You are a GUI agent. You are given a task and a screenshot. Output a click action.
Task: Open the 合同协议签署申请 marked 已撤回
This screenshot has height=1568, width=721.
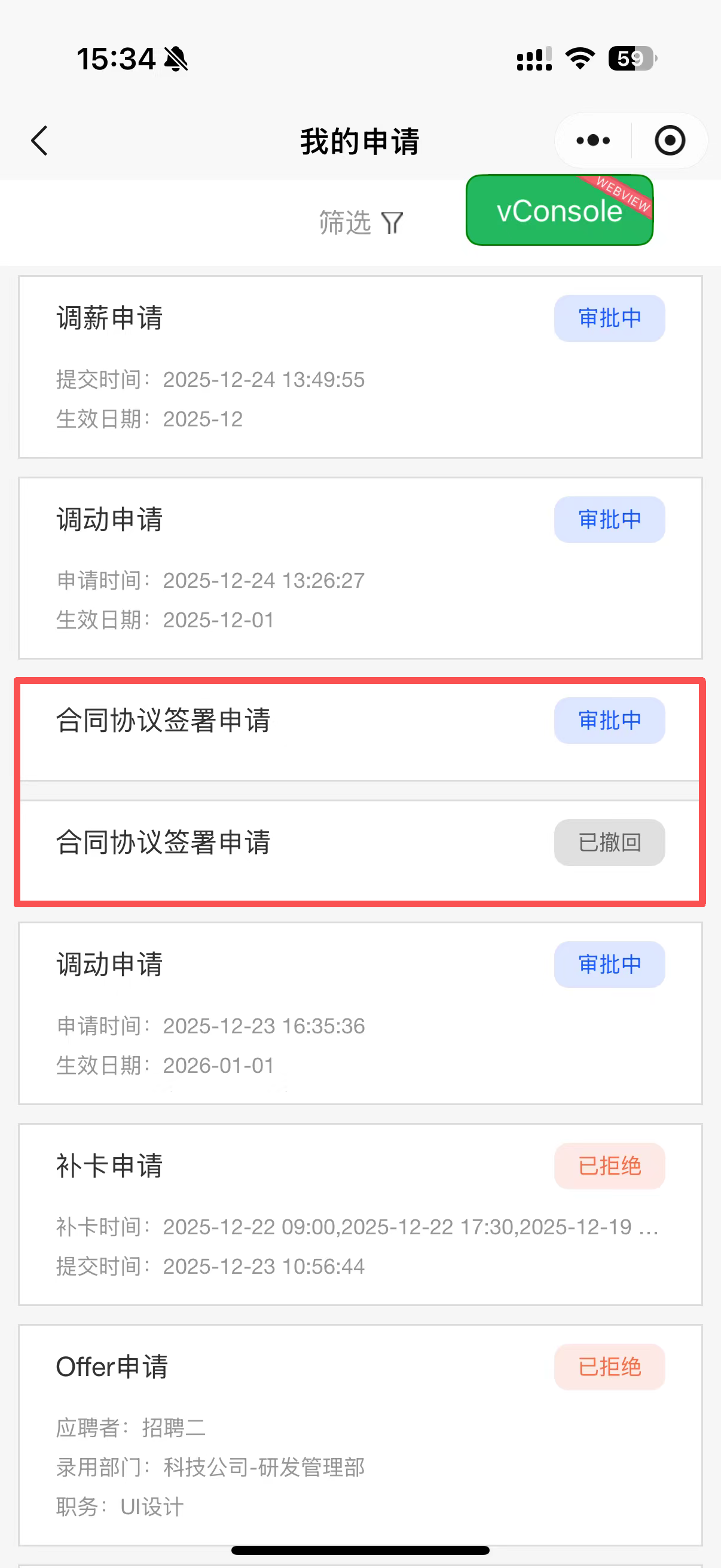pos(360,849)
